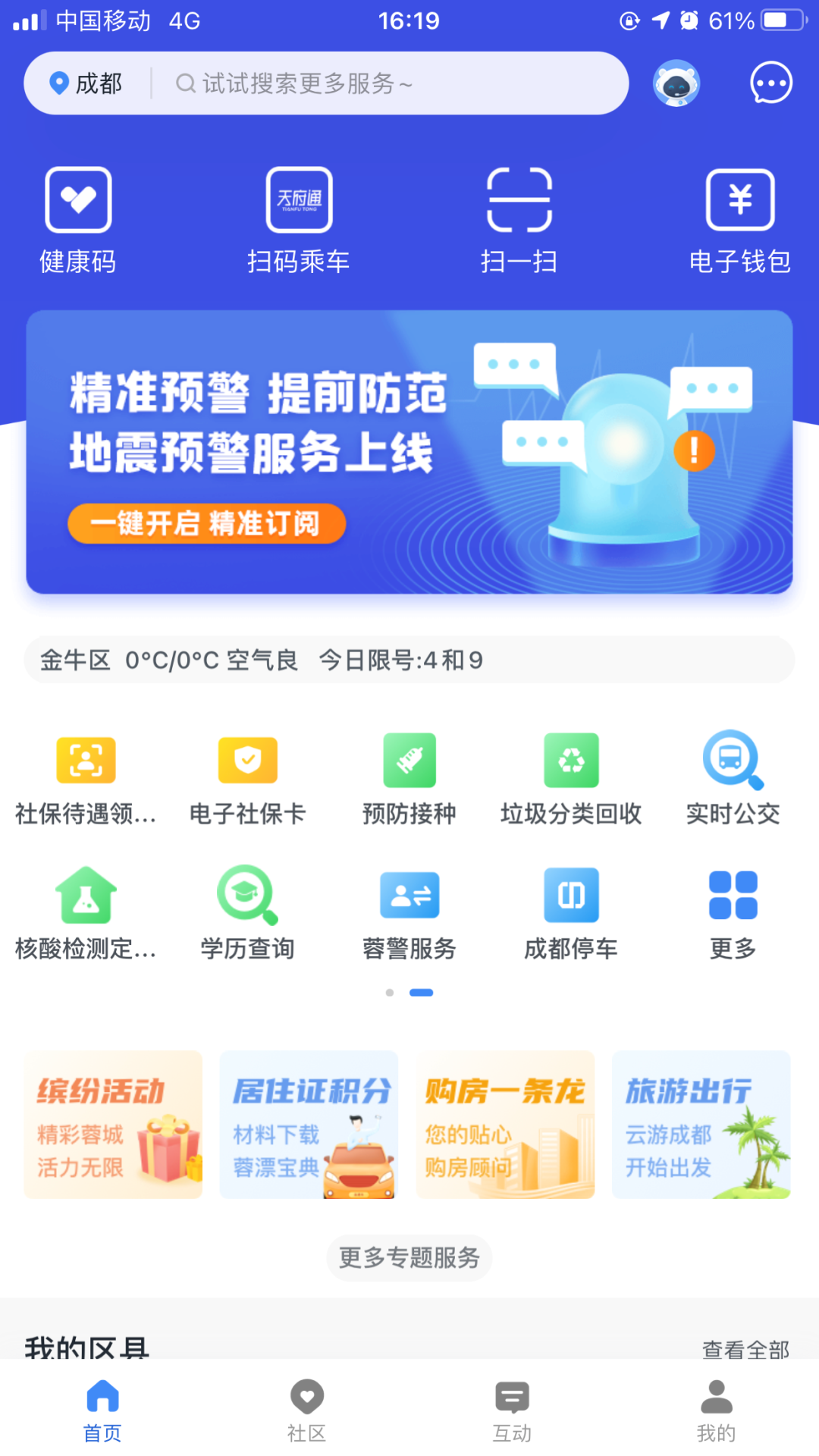Open 健康码 health code
The height and width of the screenshot is (1456, 819).
coord(78,220)
